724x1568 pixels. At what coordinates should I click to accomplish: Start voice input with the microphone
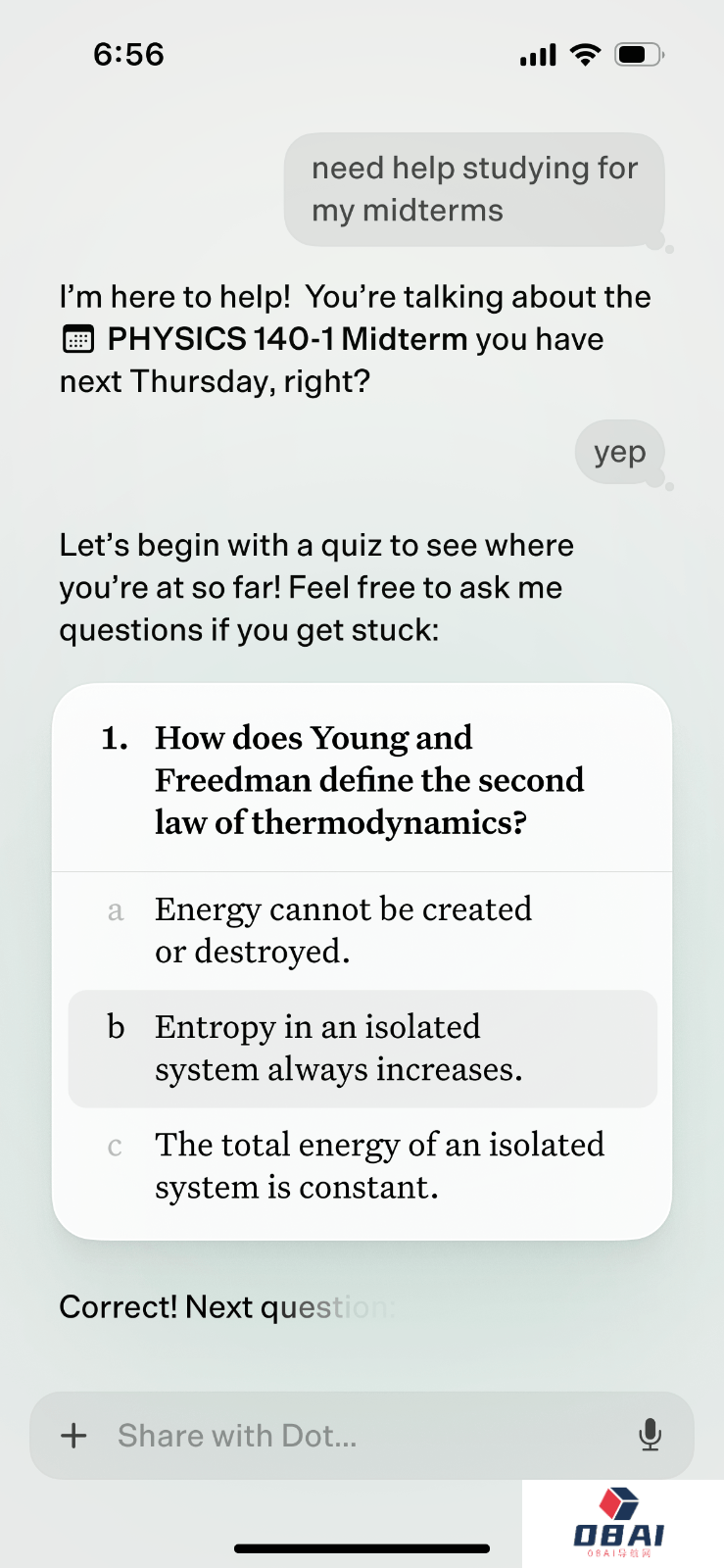click(x=650, y=1436)
